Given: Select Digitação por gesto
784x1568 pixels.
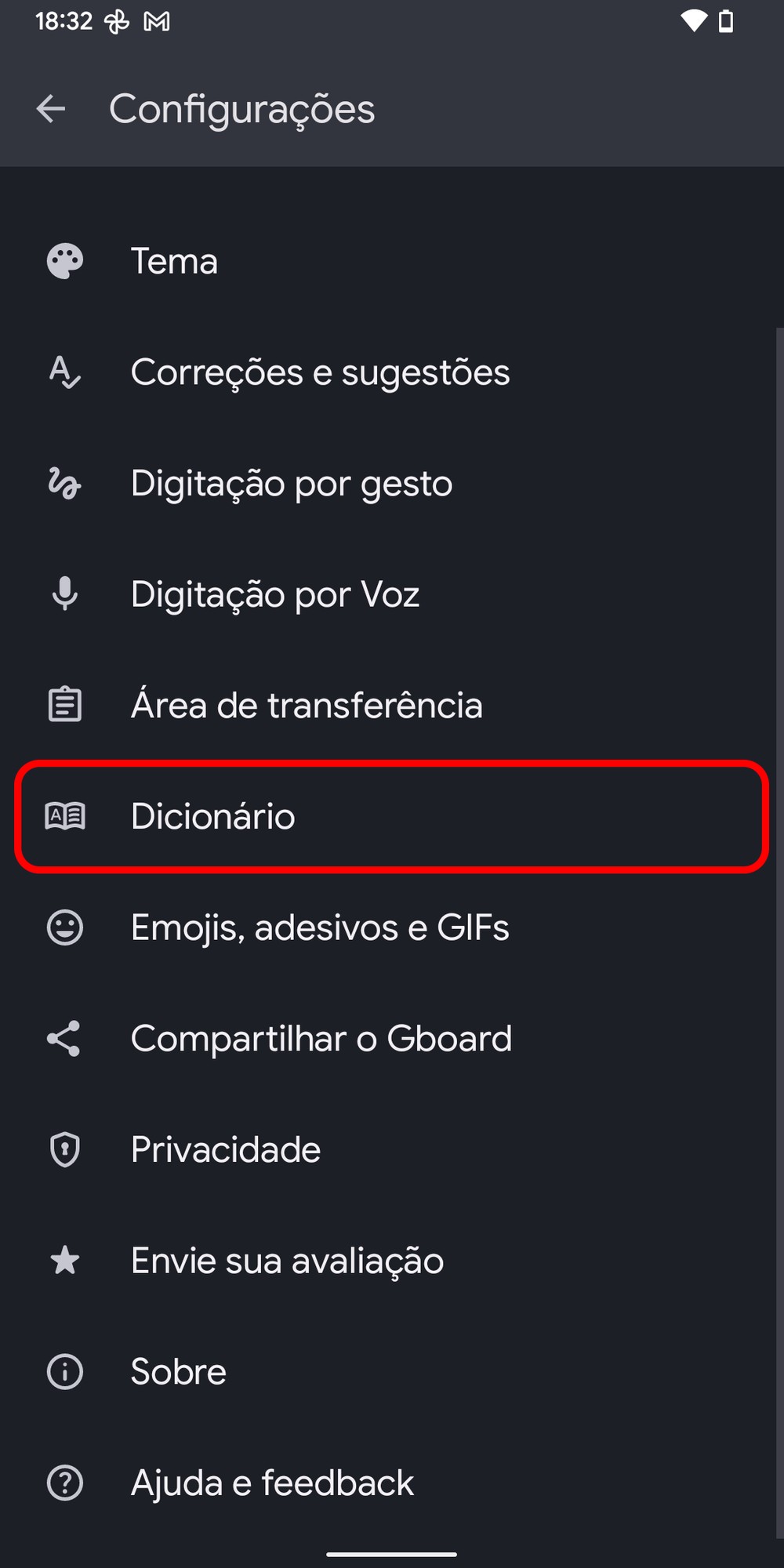Looking at the screenshot, I should pos(292,484).
